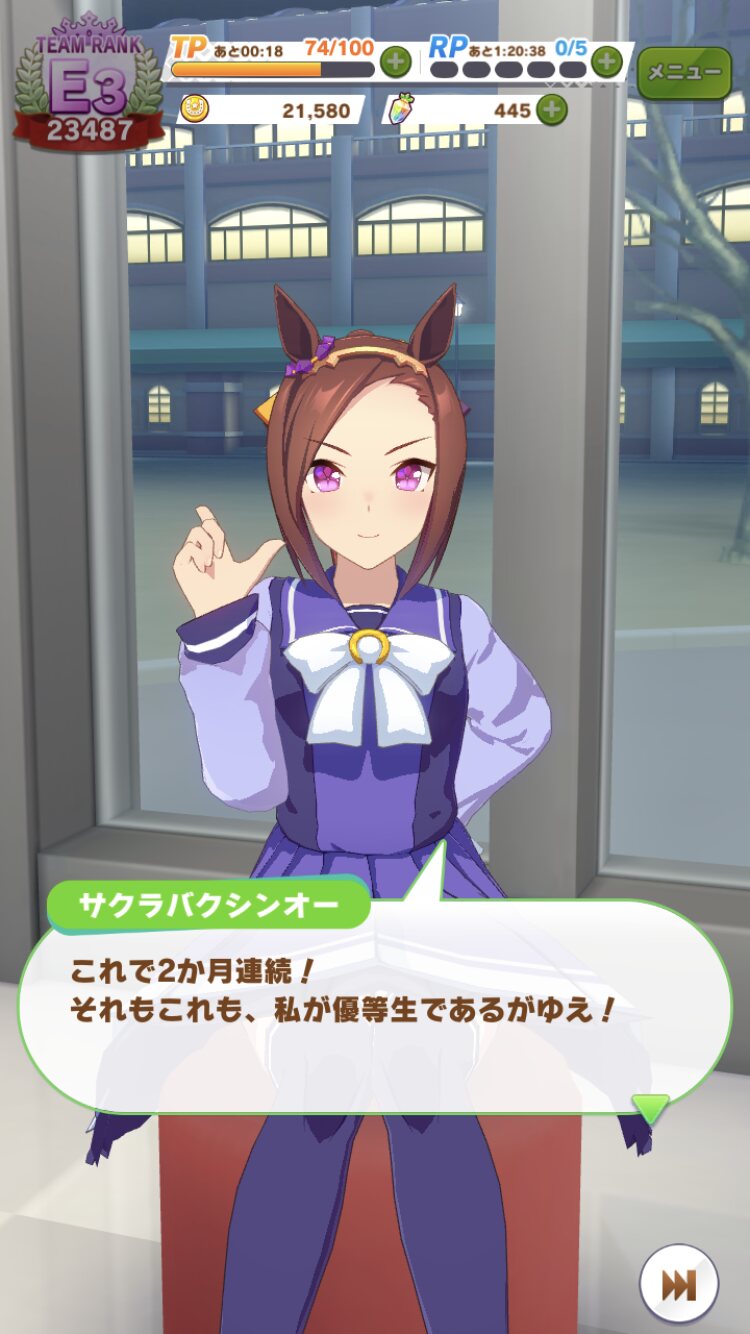The width and height of the screenshot is (750, 1334).
Task: Skip dialogue with the fast-forward button
Action: click(x=679, y=1284)
